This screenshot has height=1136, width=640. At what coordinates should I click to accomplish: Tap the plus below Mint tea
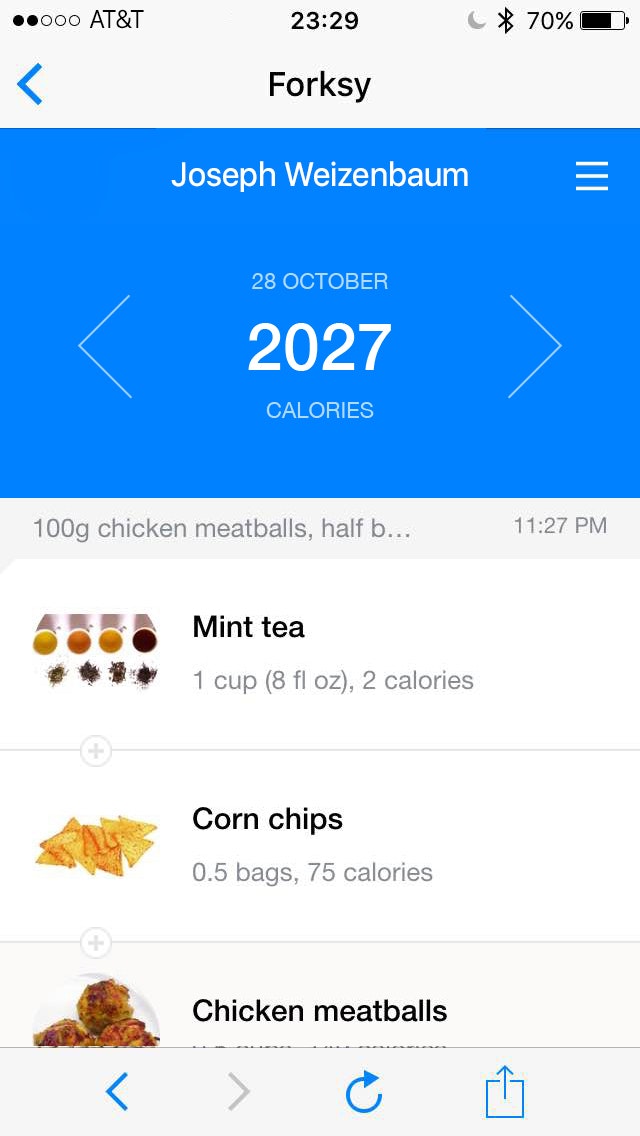coord(95,750)
